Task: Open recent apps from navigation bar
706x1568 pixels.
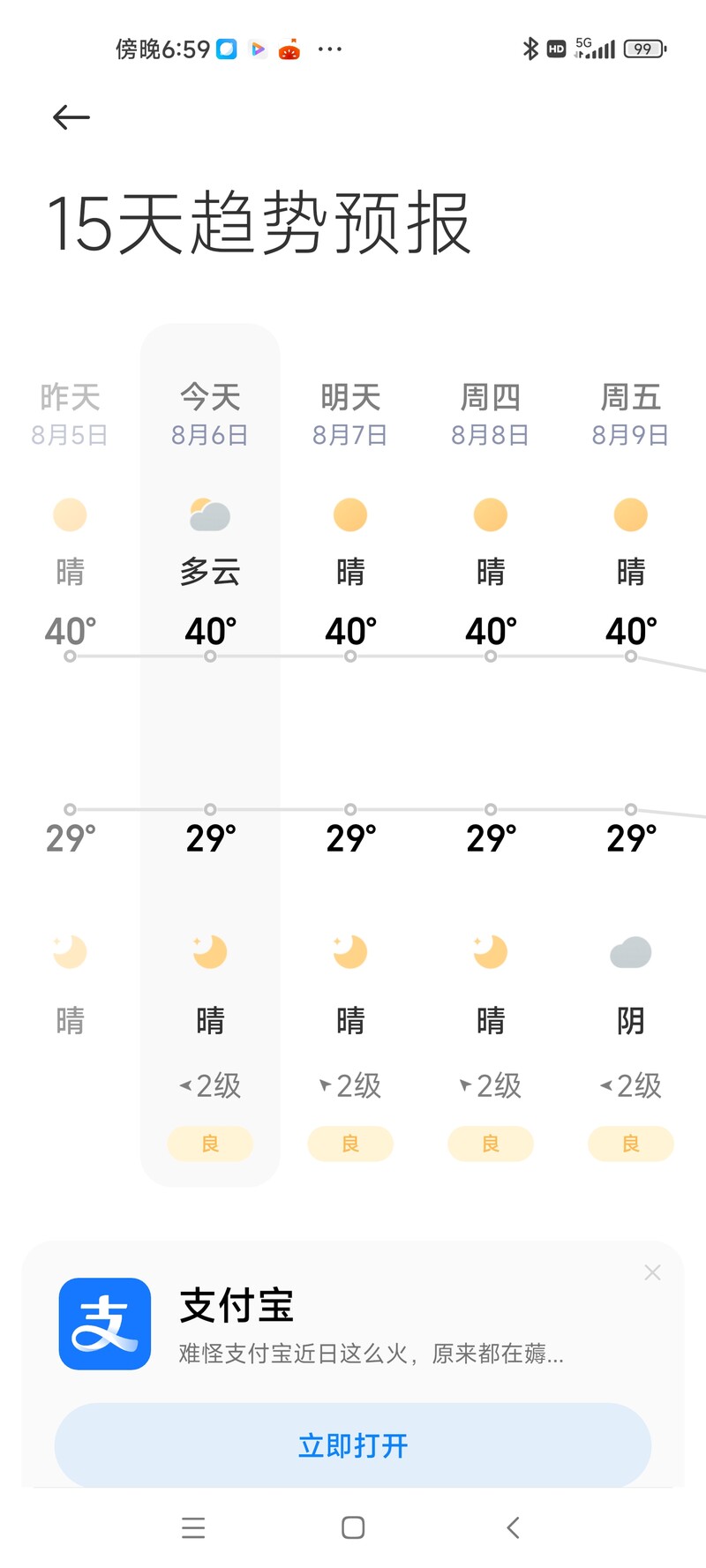Action: coord(193,1527)
